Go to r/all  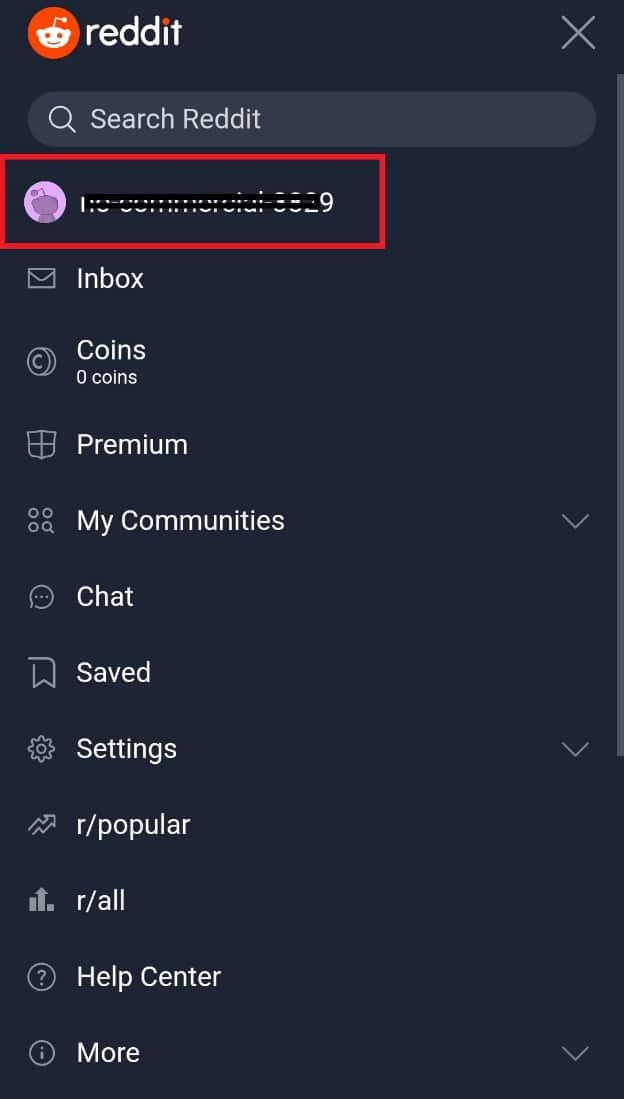[100, 901]
